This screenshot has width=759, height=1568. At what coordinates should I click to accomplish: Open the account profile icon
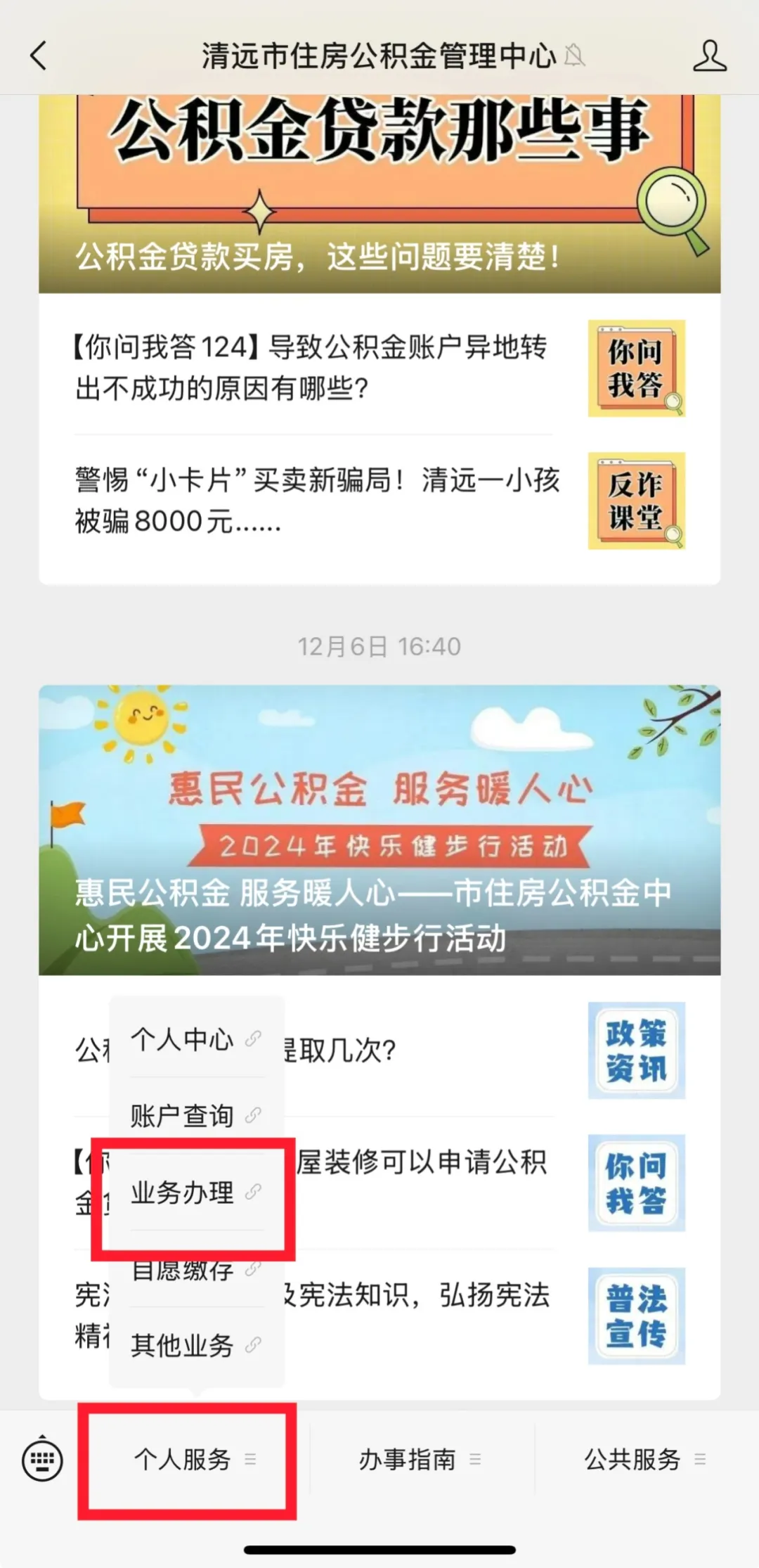(709, 56)
